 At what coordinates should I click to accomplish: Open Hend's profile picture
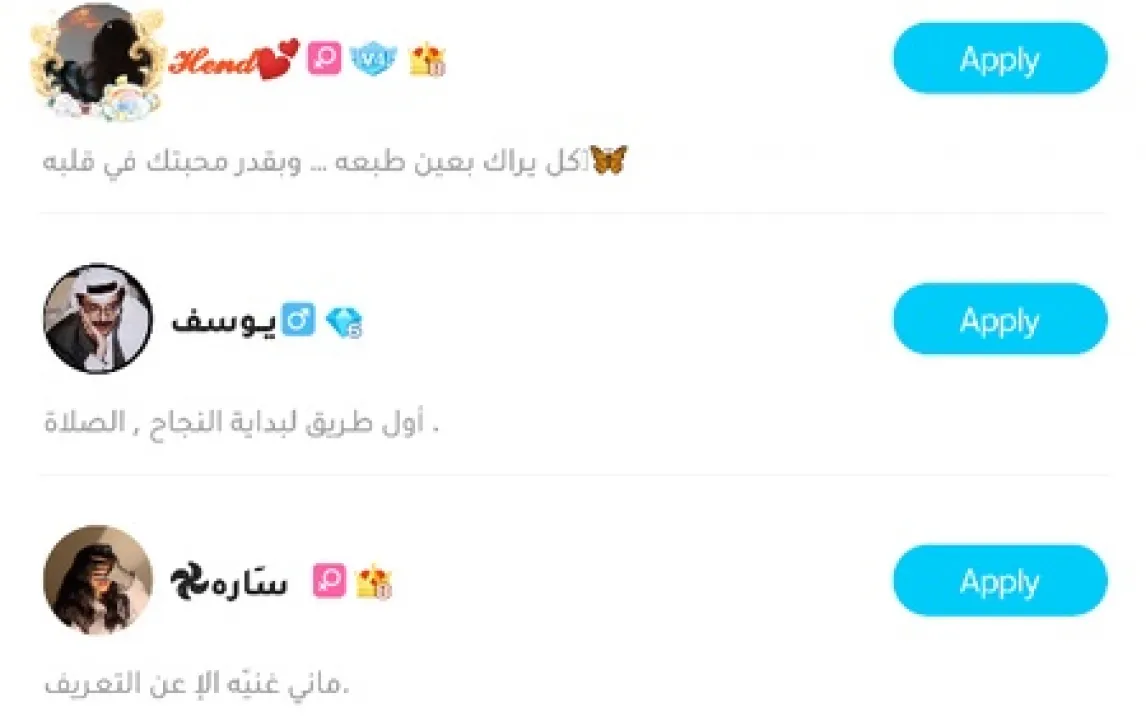(97, 60)
